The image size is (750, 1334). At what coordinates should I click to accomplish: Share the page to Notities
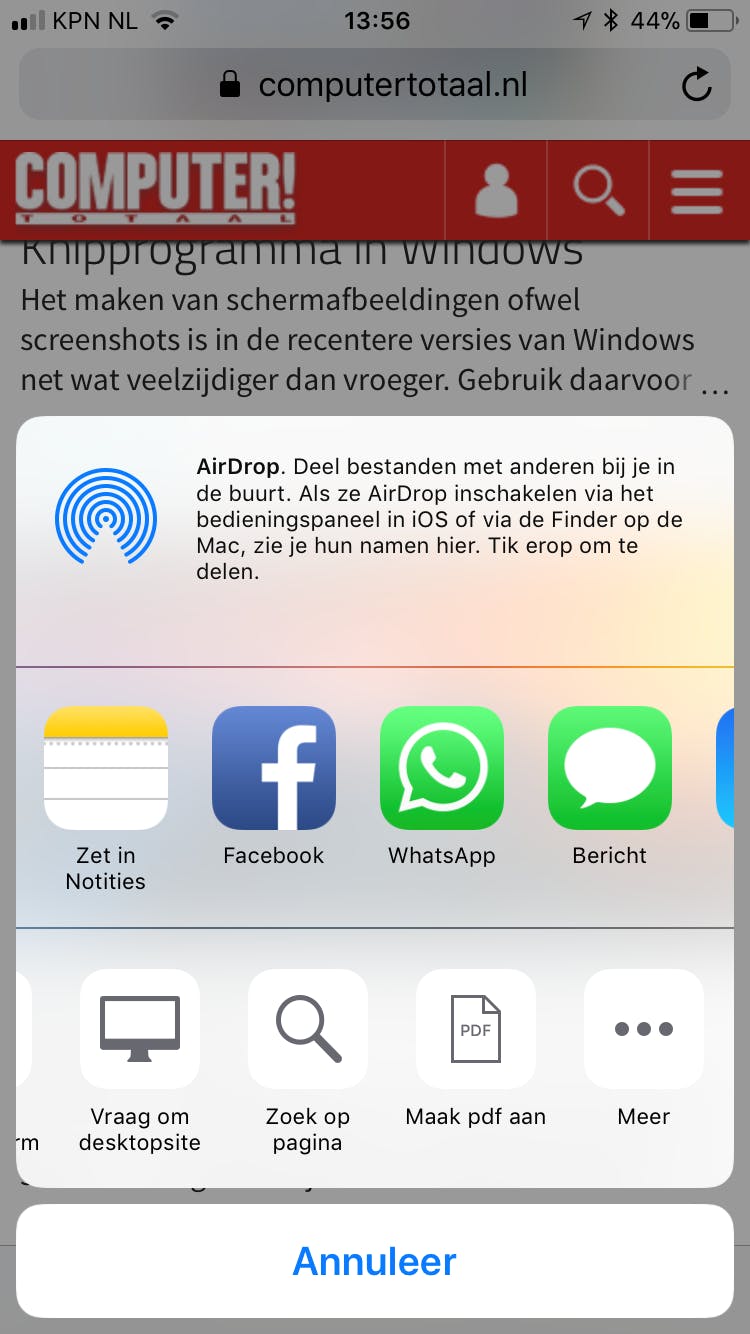tap(106, 768)
